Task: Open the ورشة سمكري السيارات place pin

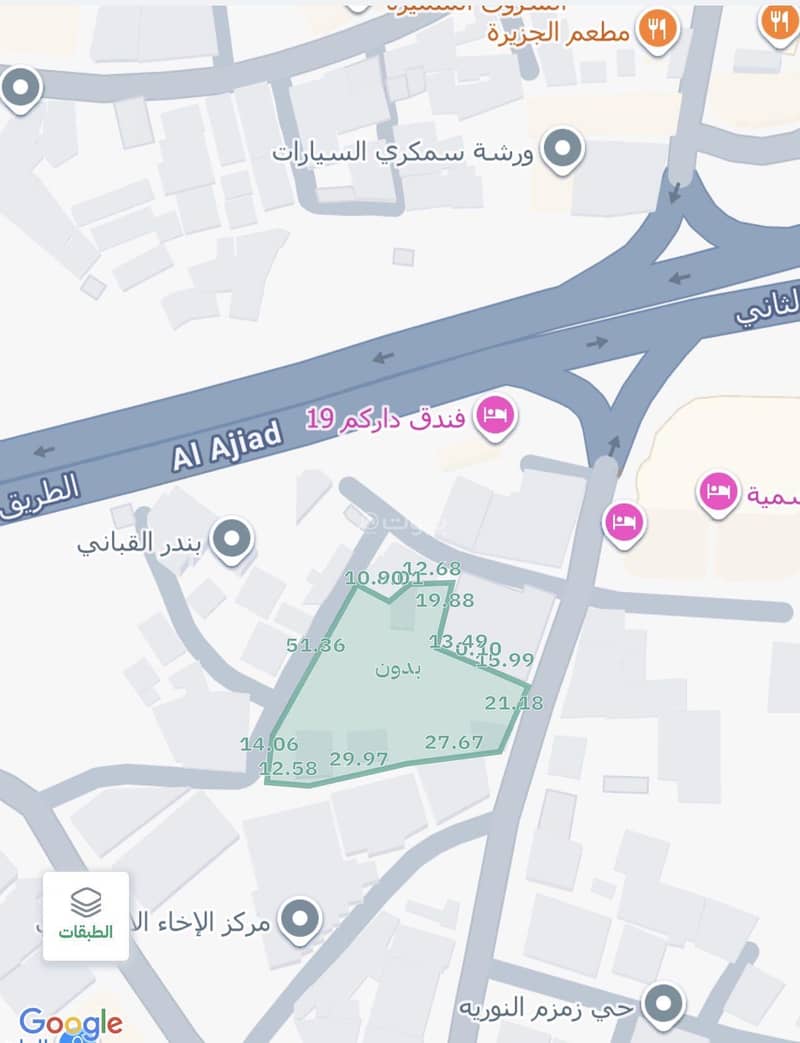Action: pyautogui.click(x=563, y=152)
